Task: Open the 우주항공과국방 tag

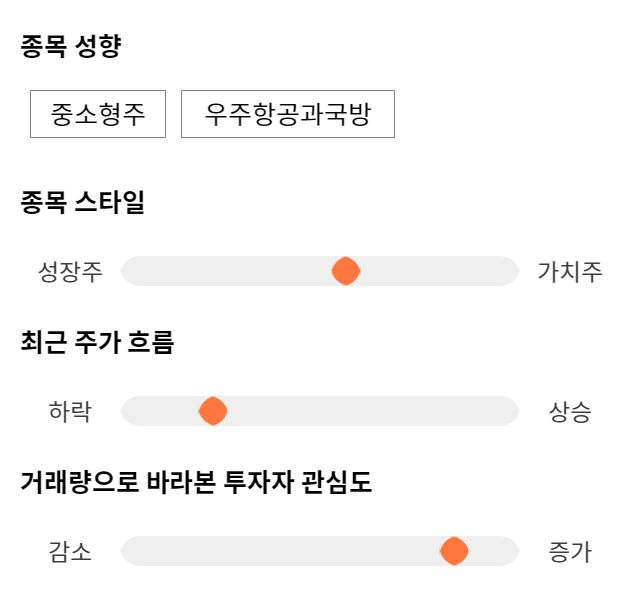Action: pos(288,114)
